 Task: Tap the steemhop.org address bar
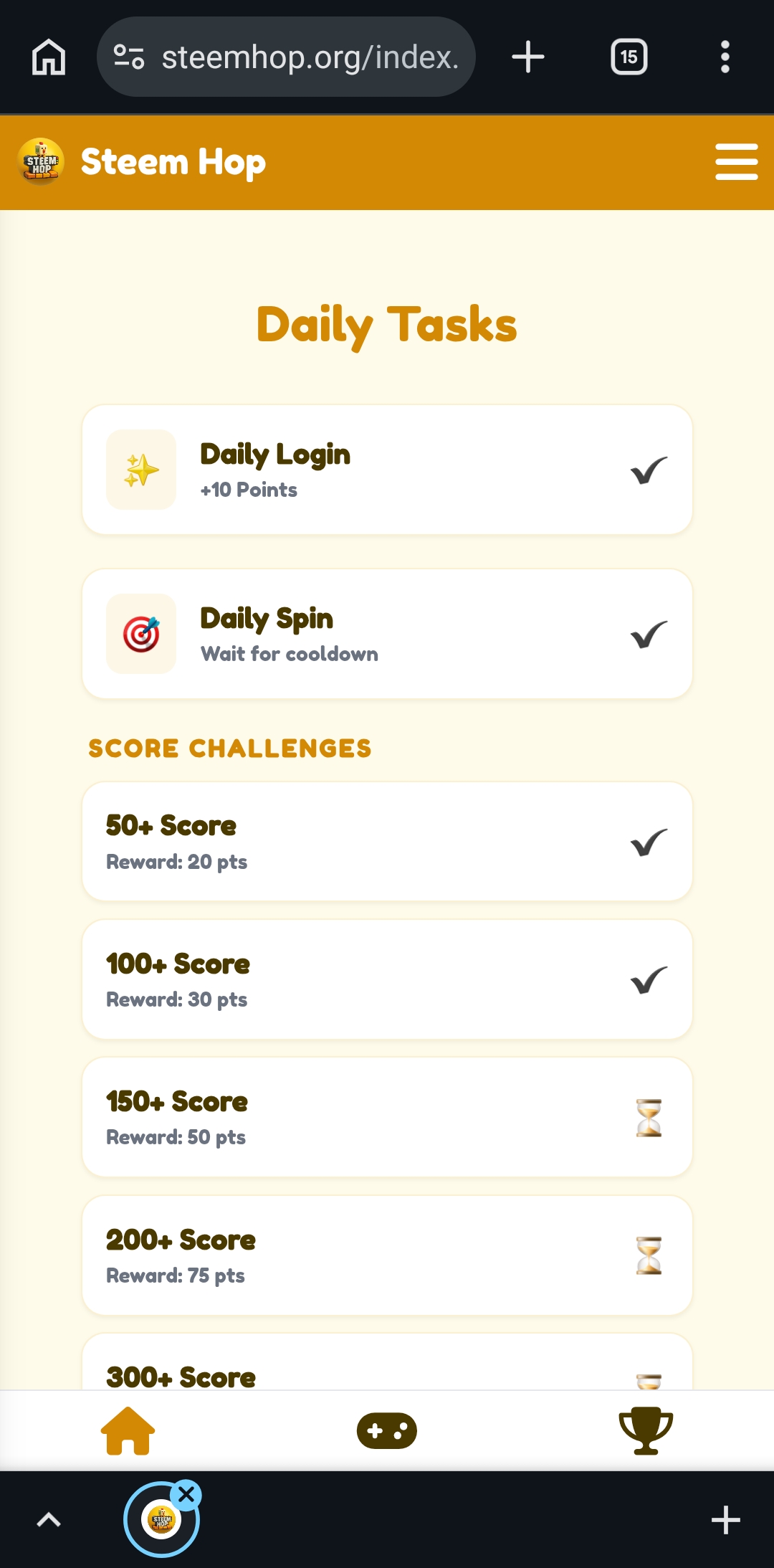(286, 57)
